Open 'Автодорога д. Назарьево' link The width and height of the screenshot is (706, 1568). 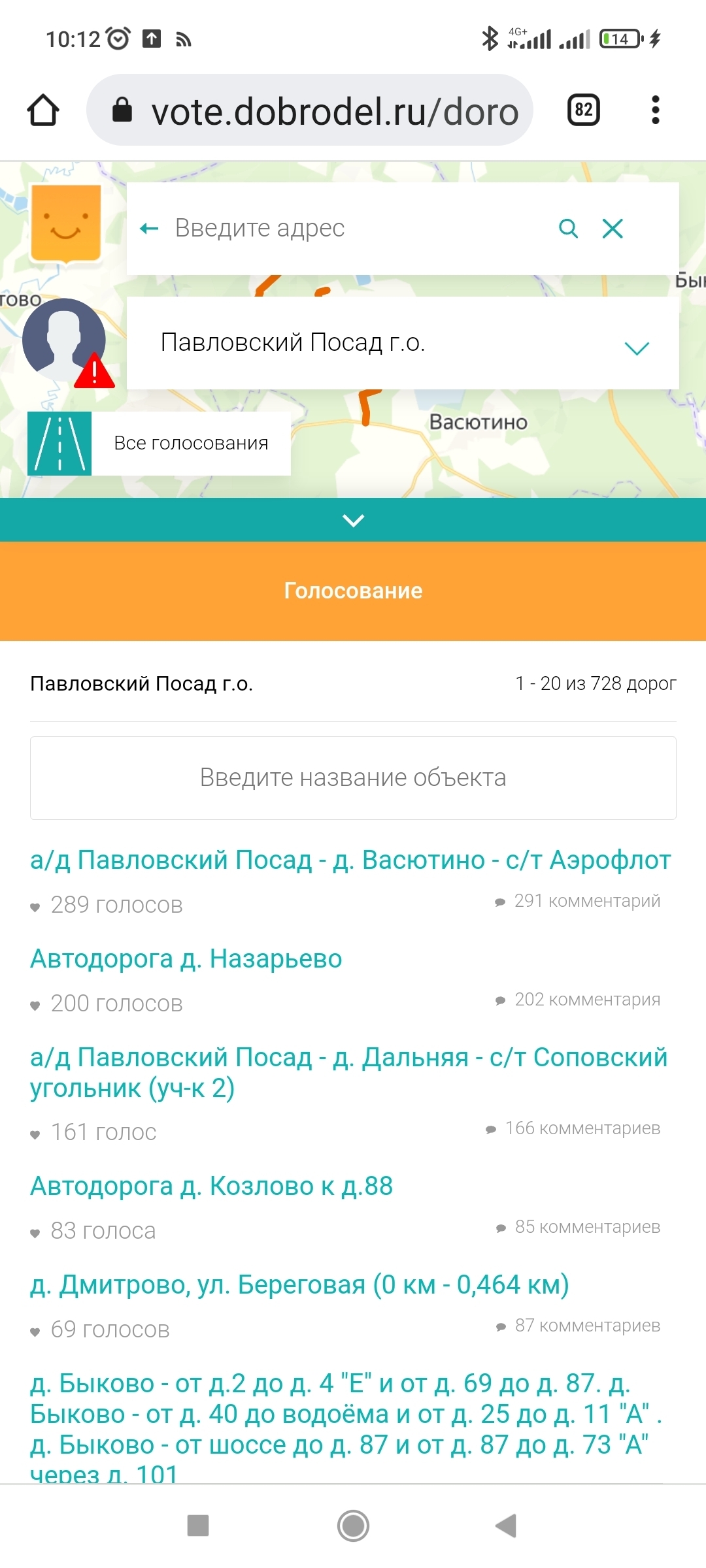pyautogui.click(x=186, y=959)
